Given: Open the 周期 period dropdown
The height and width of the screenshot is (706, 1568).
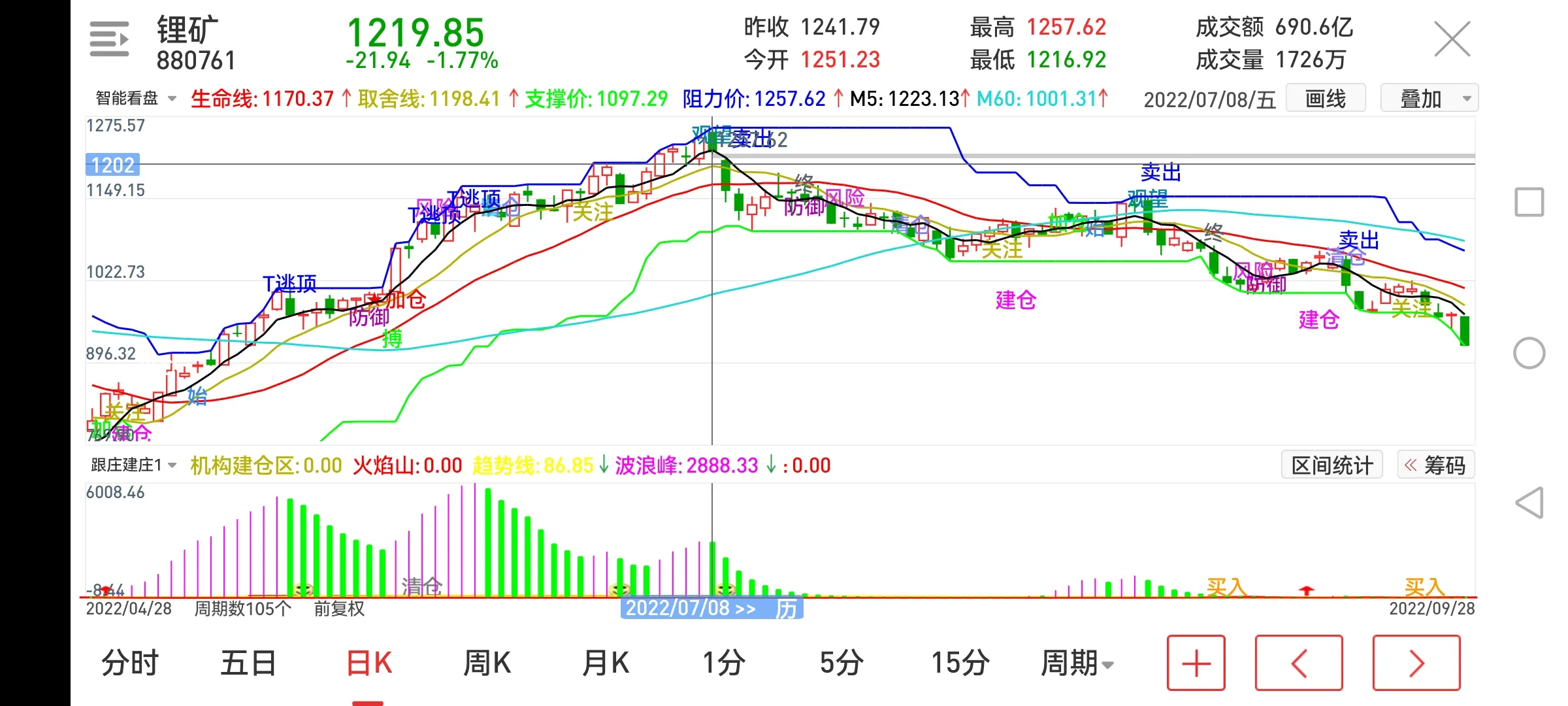Looking at the screenshot, I should pos(1077,663).
